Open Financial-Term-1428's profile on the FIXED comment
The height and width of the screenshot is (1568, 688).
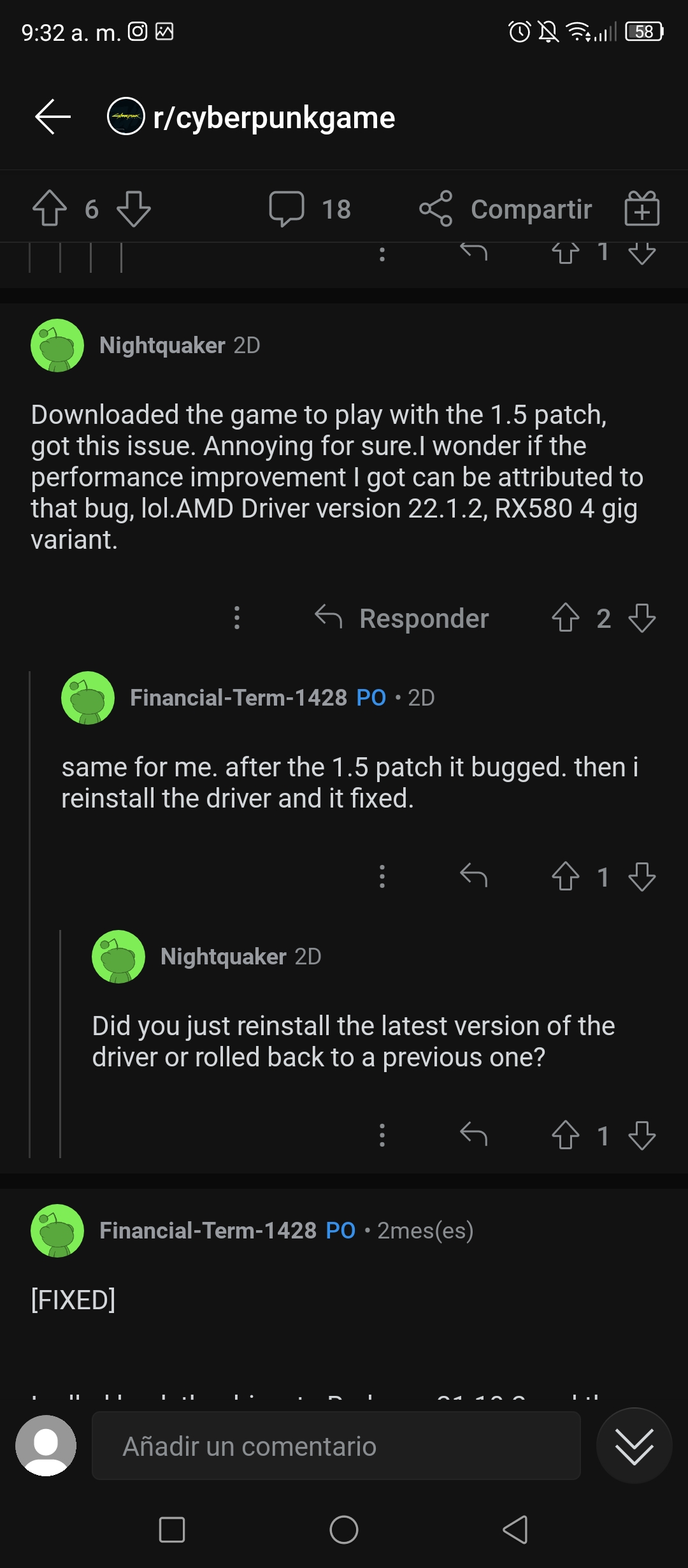[x=208, y=1230]
